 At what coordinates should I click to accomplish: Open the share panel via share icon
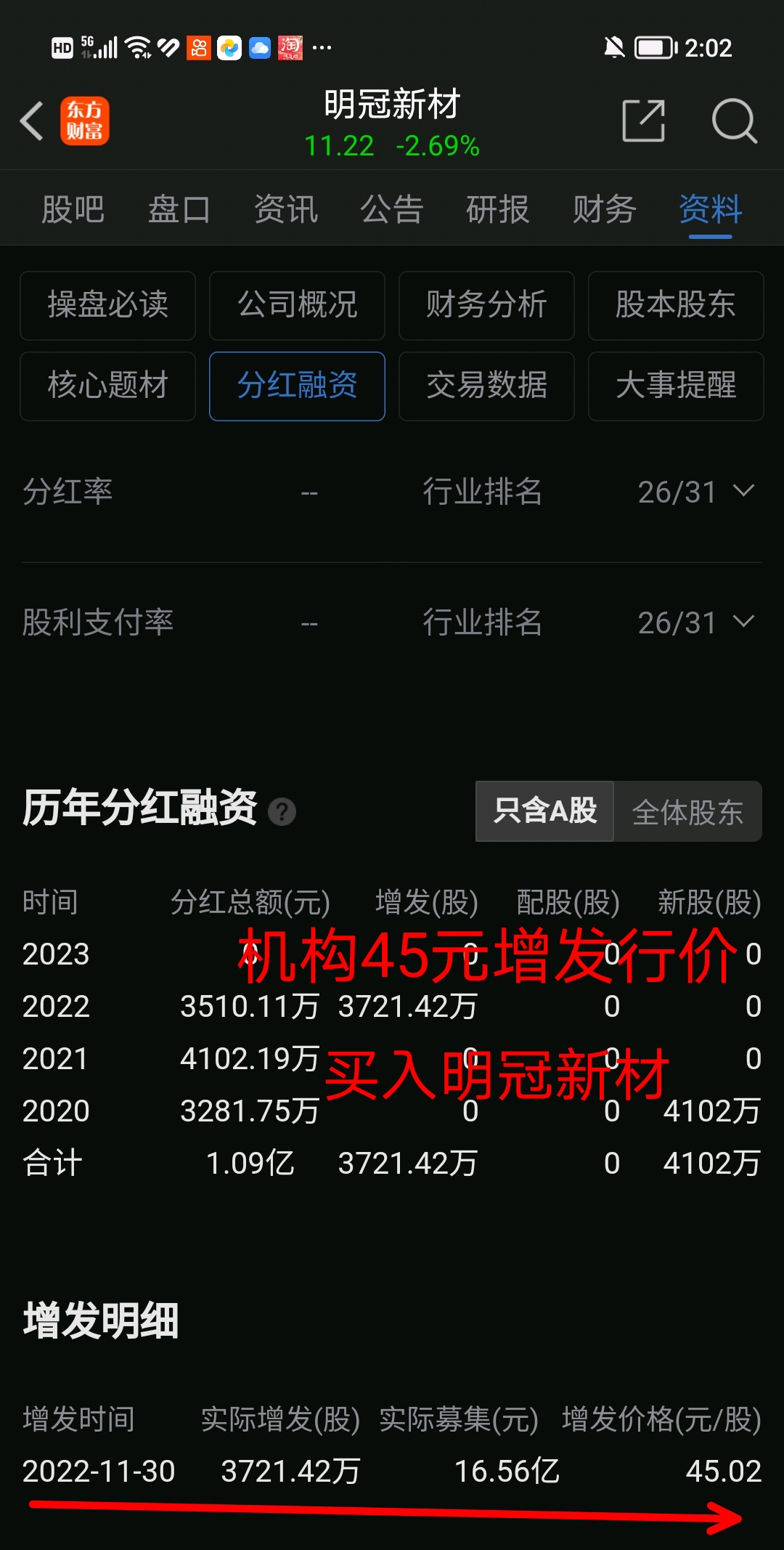pyautogui.click(x=643, y=121)
